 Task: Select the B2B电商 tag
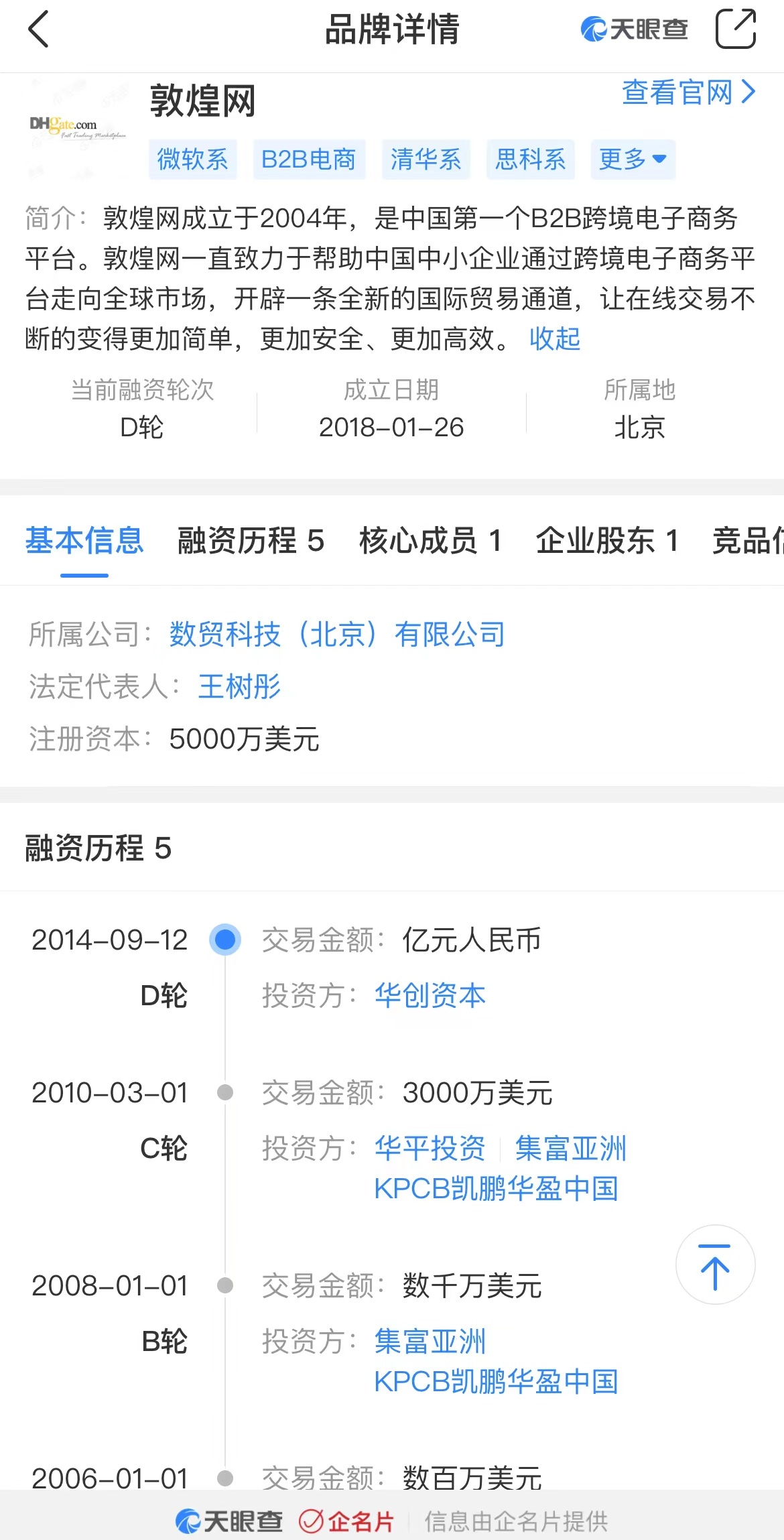coord(309,159)
